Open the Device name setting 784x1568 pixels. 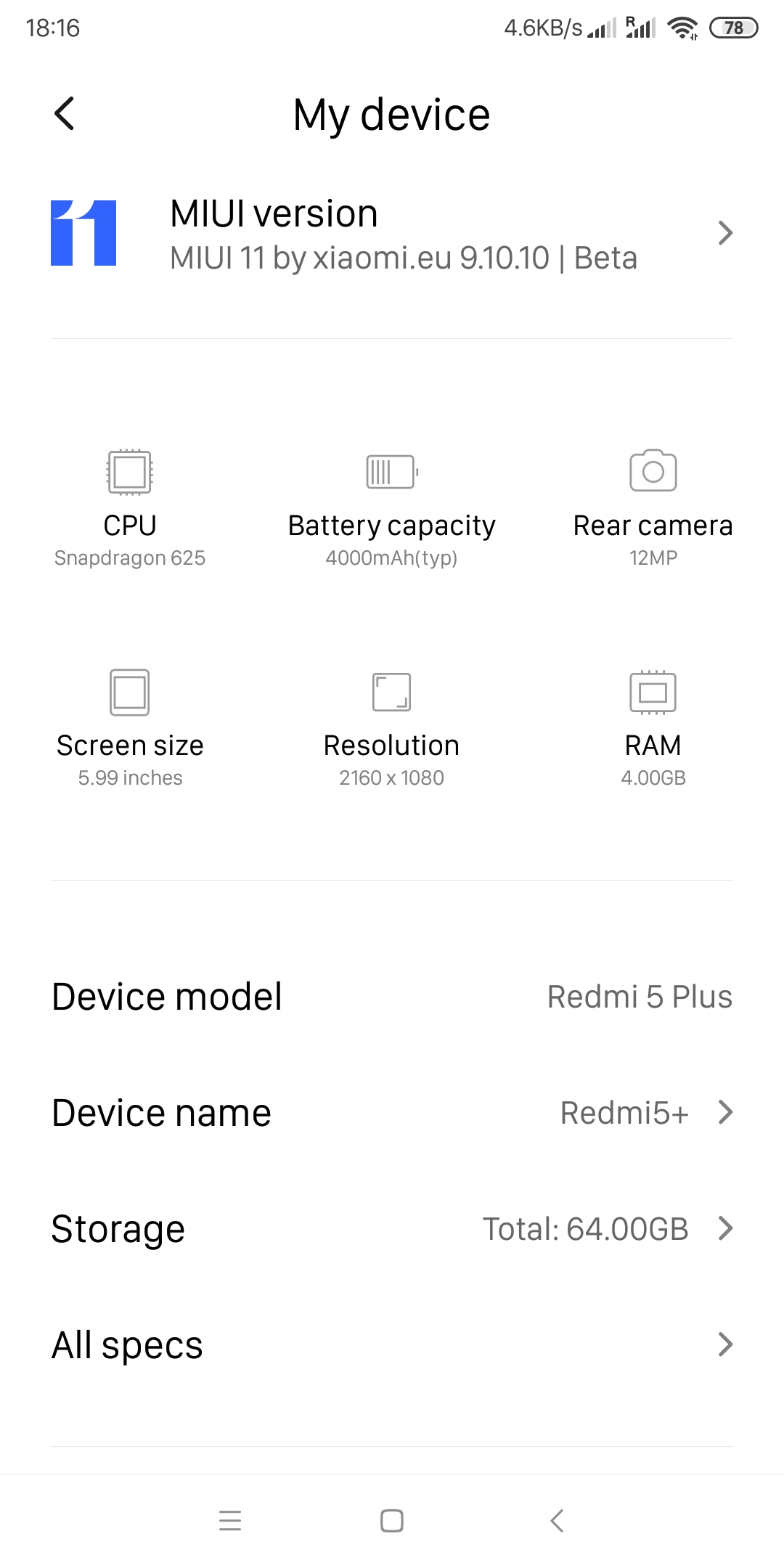392,1112
